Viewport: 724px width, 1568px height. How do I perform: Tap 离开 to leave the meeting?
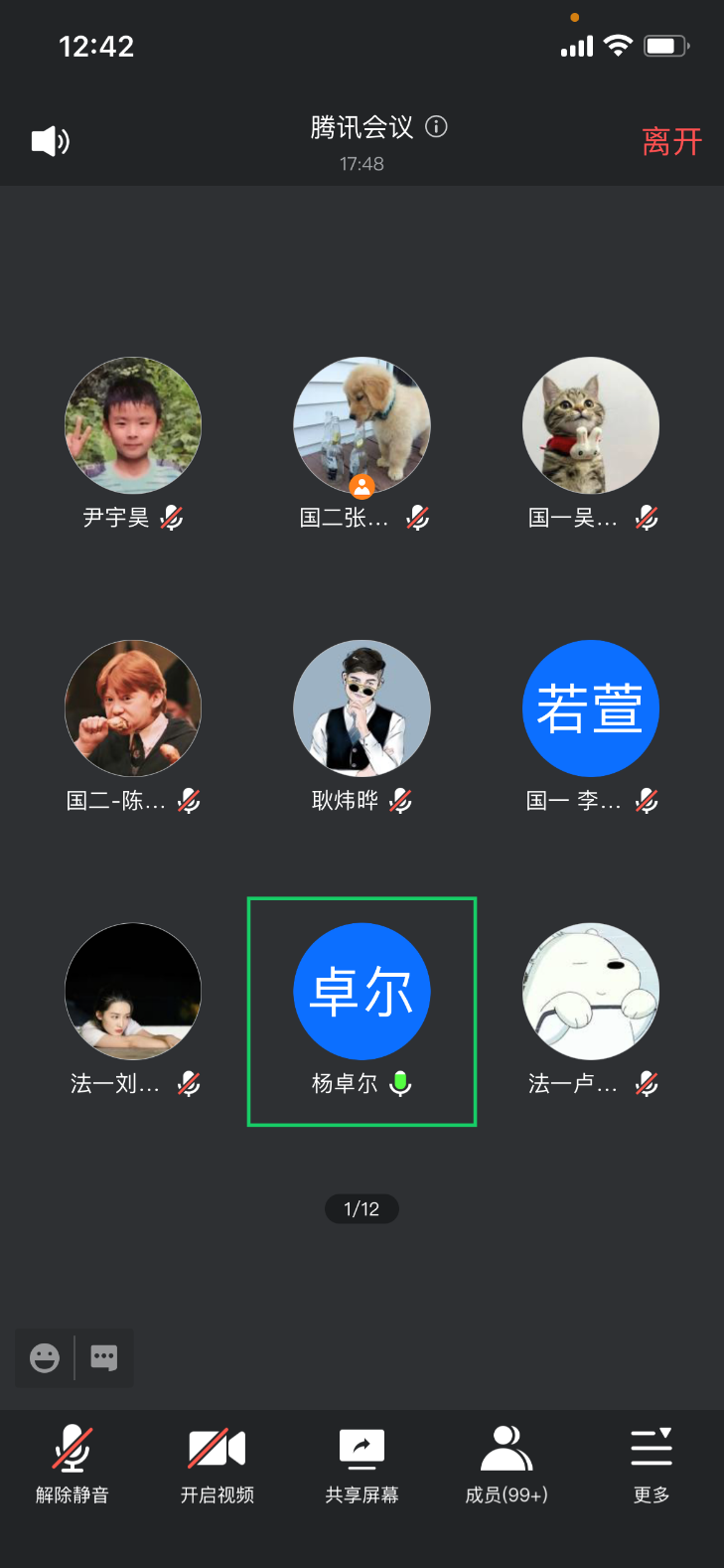[671, 141]
